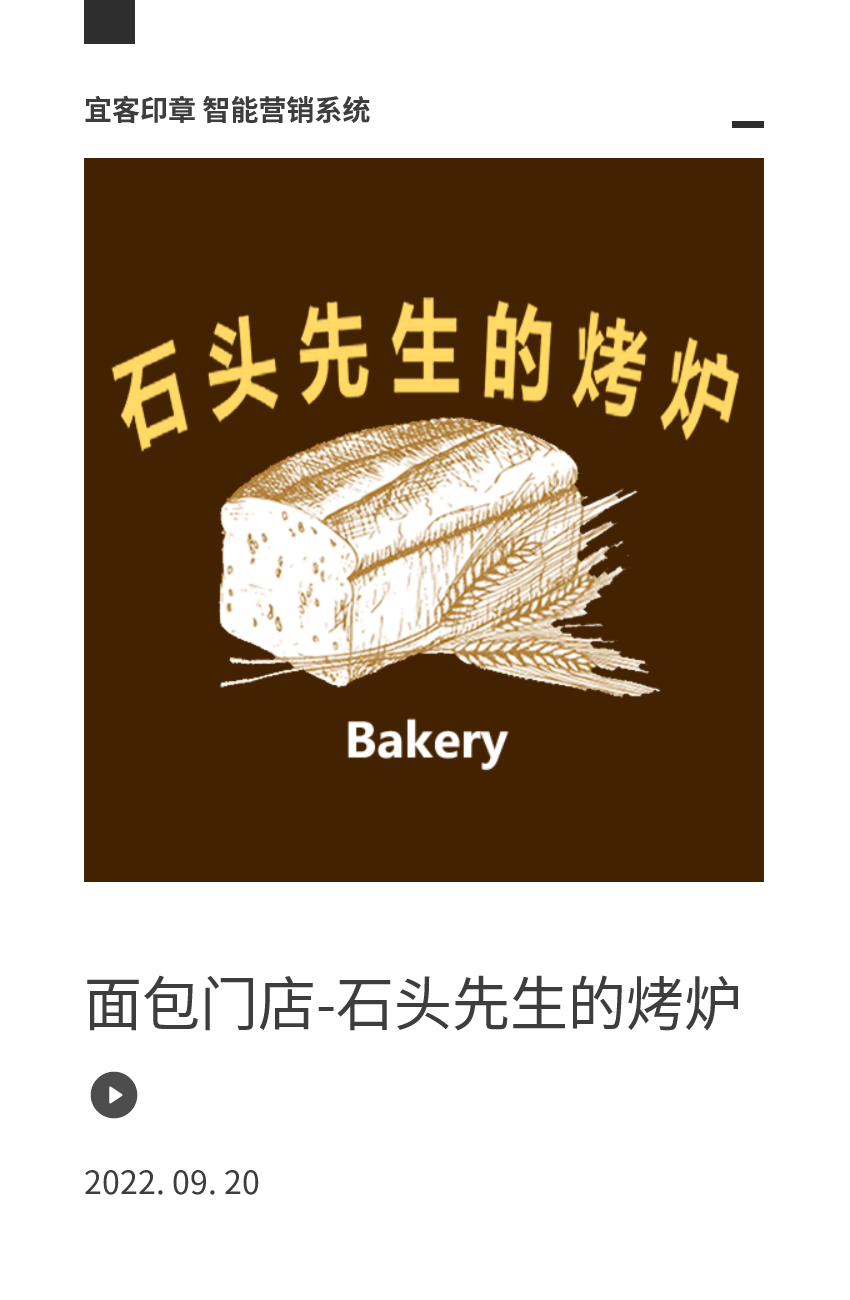
Task: Open the 石头先生的烤炉 bakery image card
Action: click(424, 520)
